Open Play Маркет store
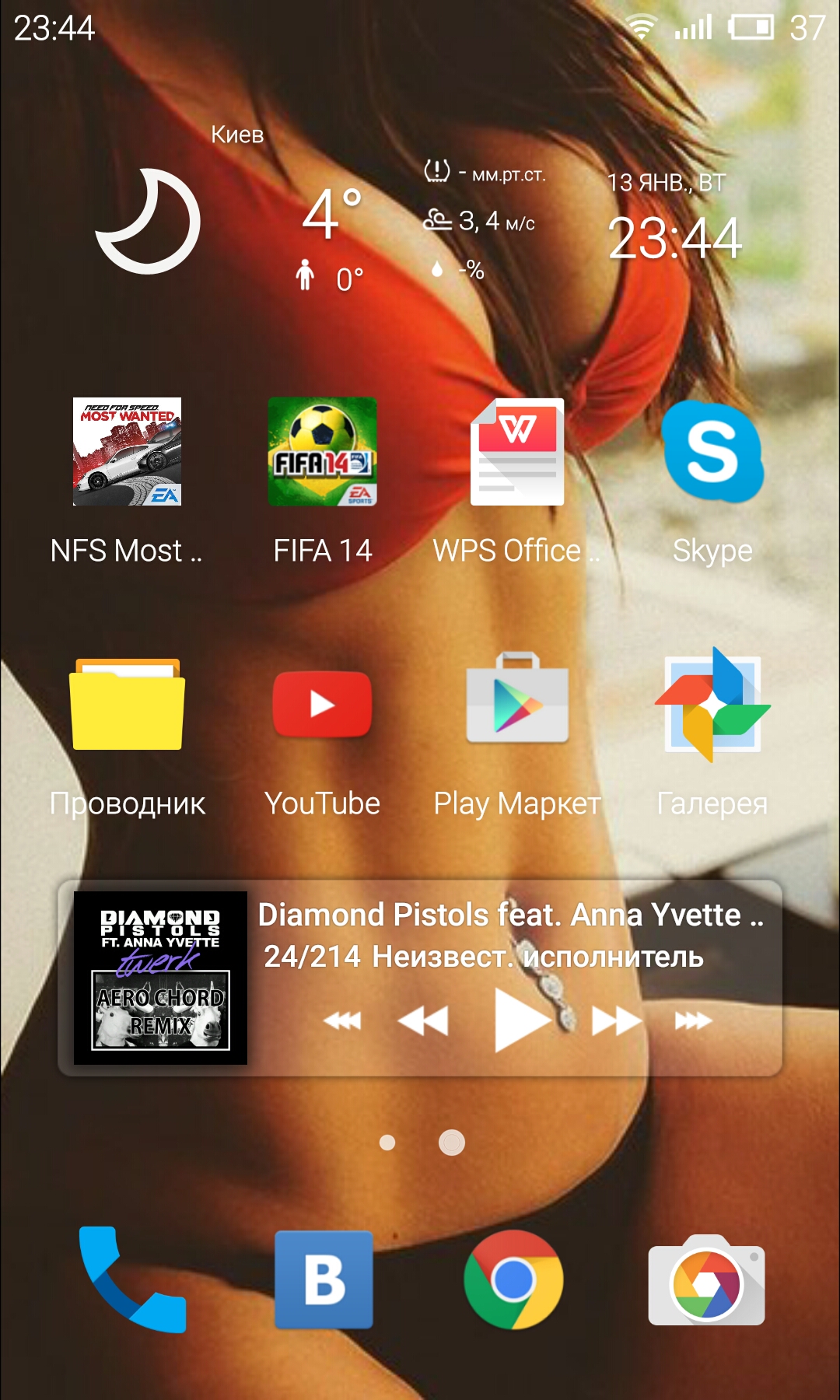 tap(517, 705)
